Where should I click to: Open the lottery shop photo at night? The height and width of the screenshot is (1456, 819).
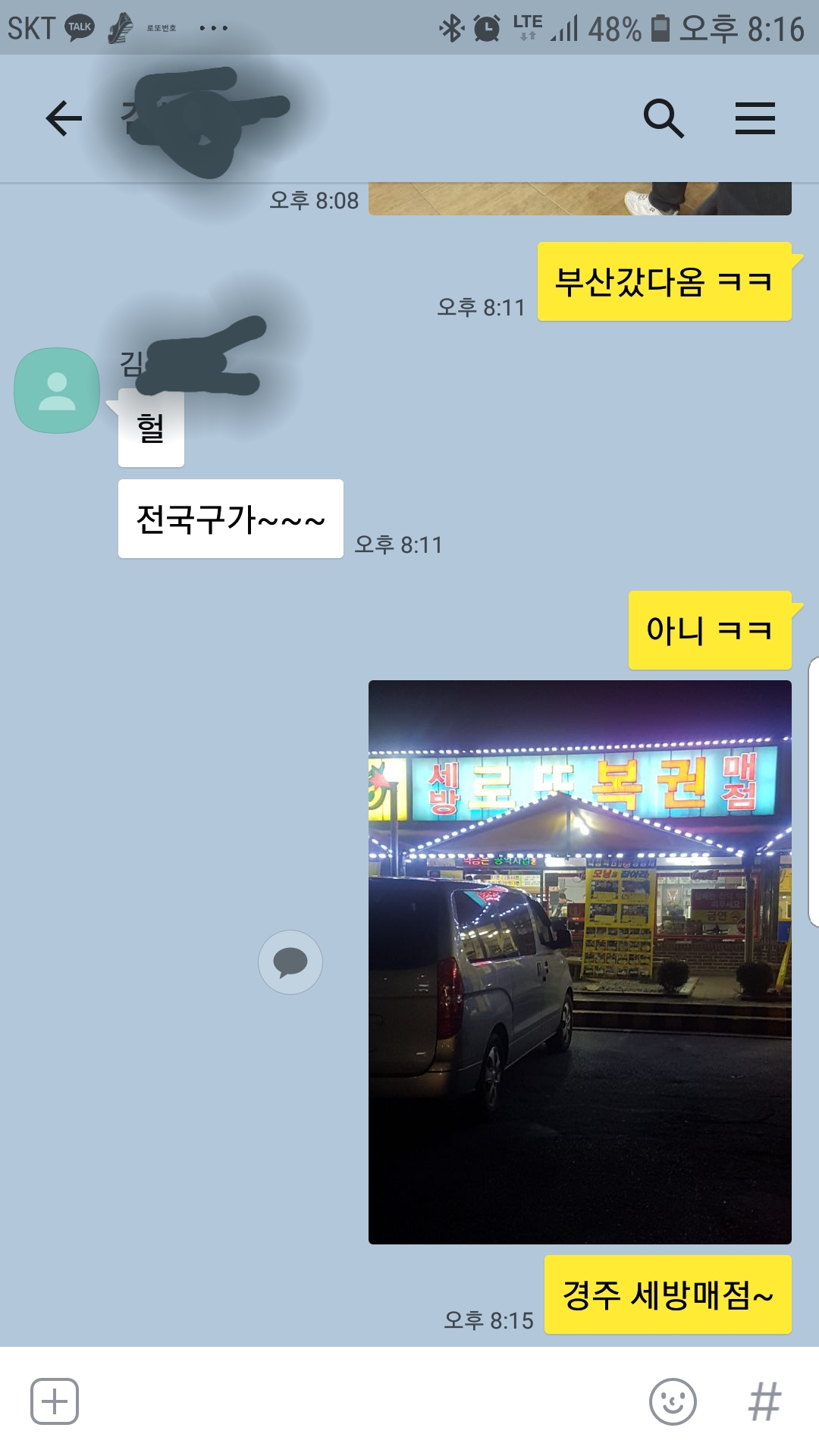click(x=579, y=962)
